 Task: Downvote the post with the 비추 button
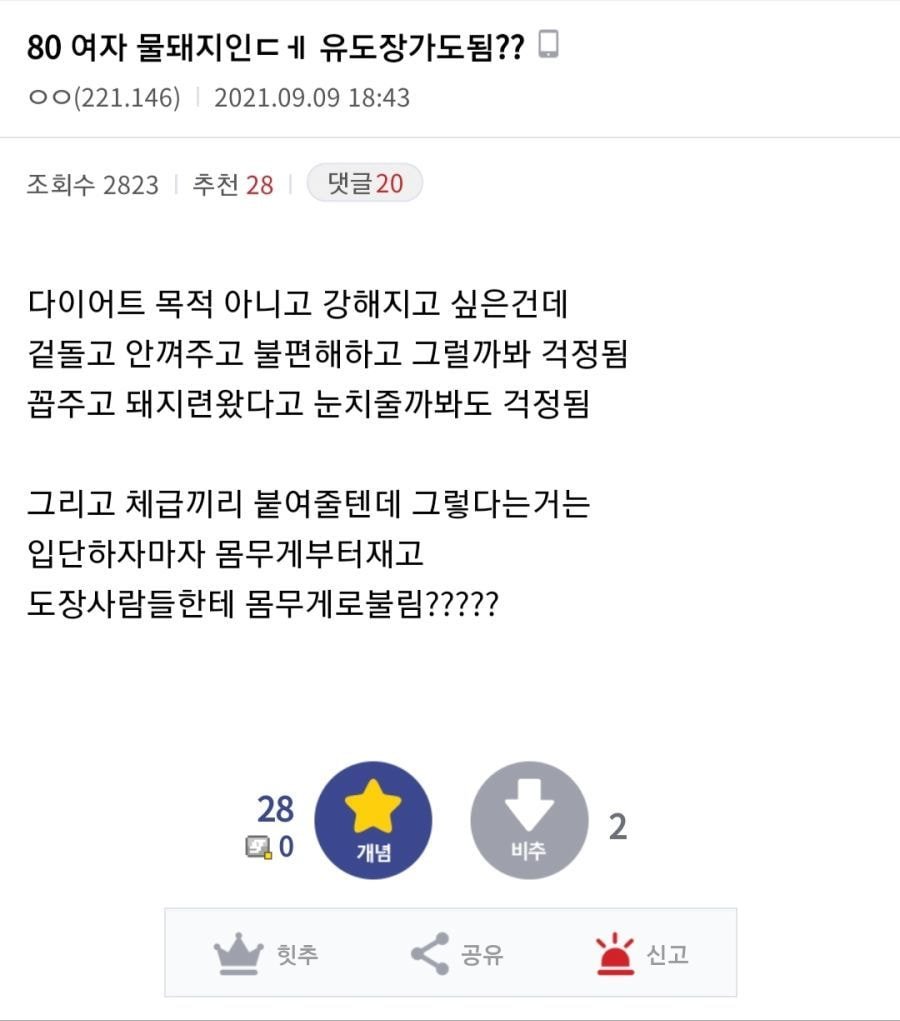[529, 820]
